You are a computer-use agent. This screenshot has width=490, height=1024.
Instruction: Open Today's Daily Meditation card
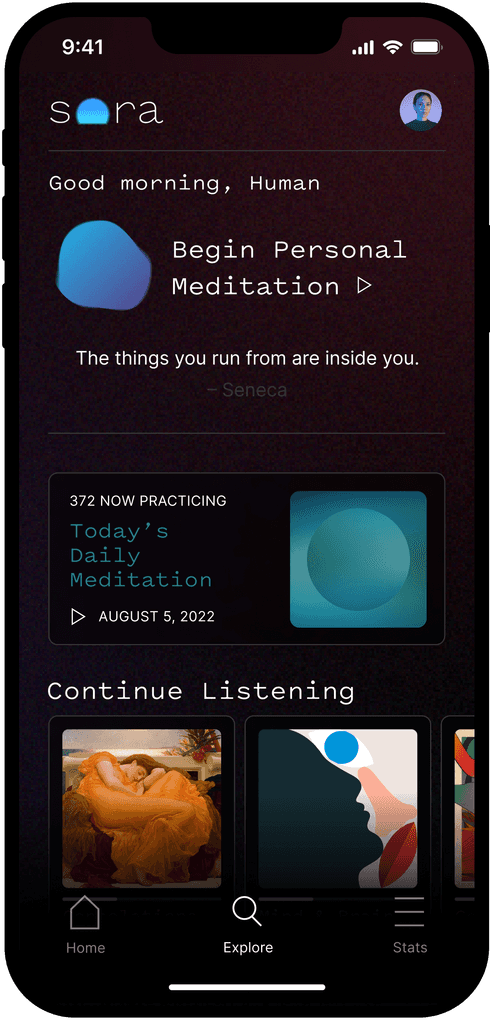coord(247,559)
